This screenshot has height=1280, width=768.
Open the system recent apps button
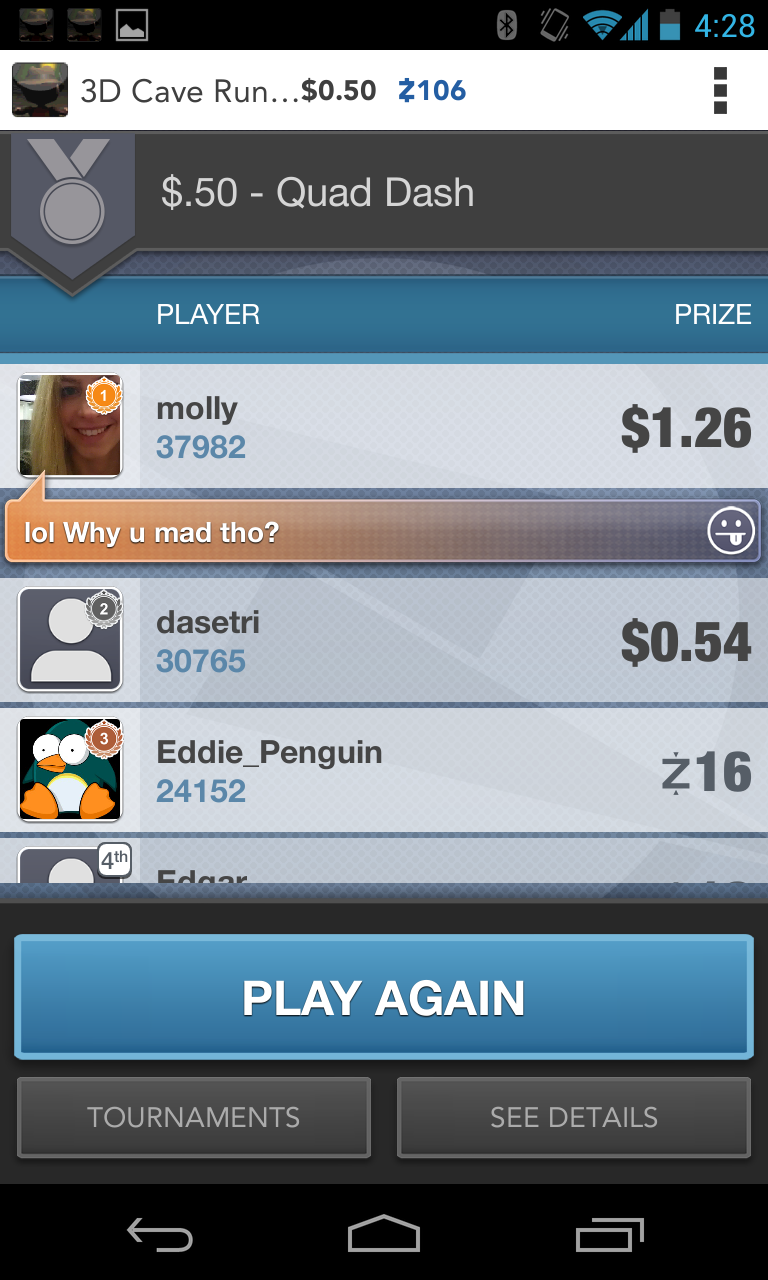coord(610,1235)
